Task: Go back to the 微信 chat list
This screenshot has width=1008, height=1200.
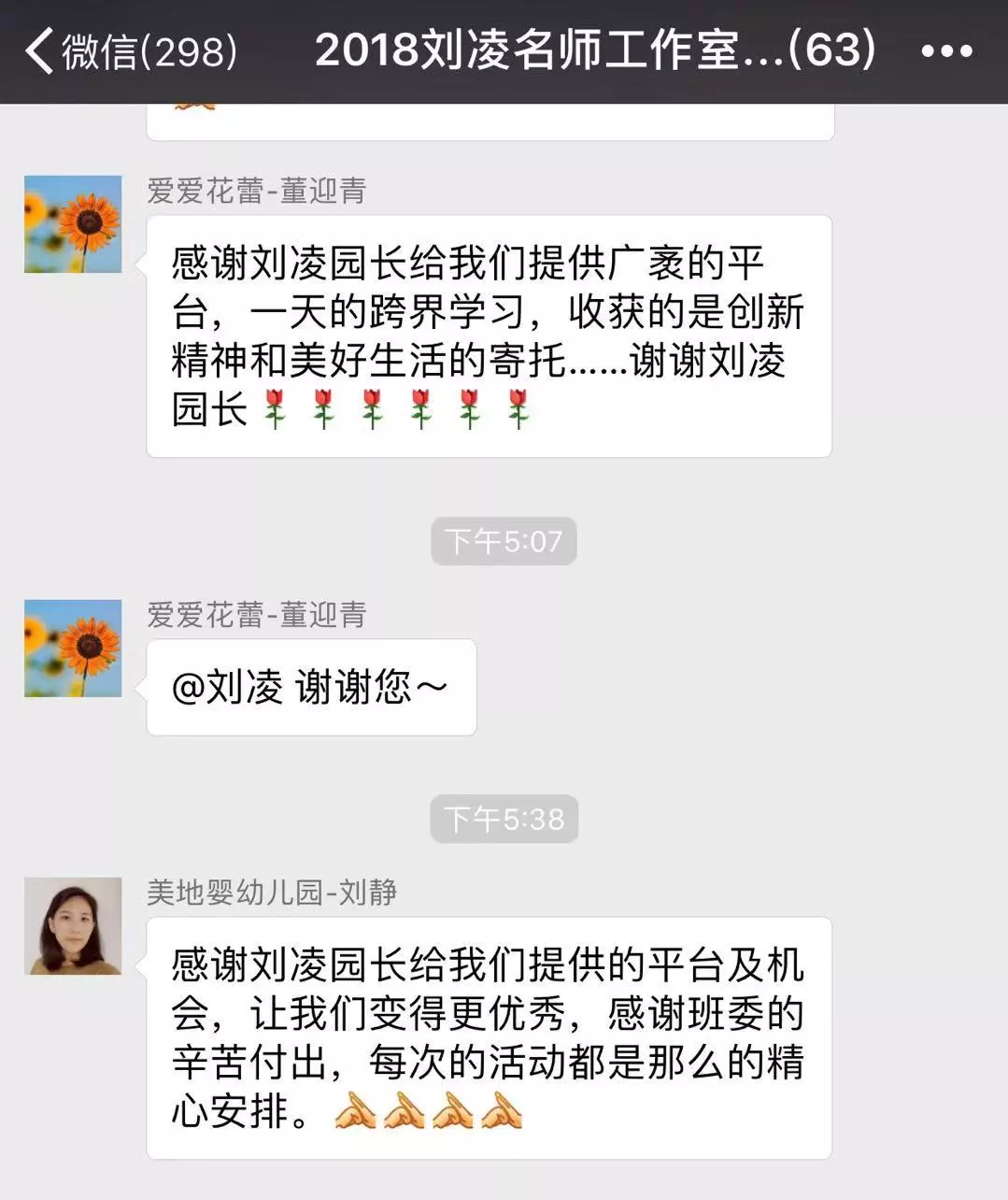Action: [129, 50]
